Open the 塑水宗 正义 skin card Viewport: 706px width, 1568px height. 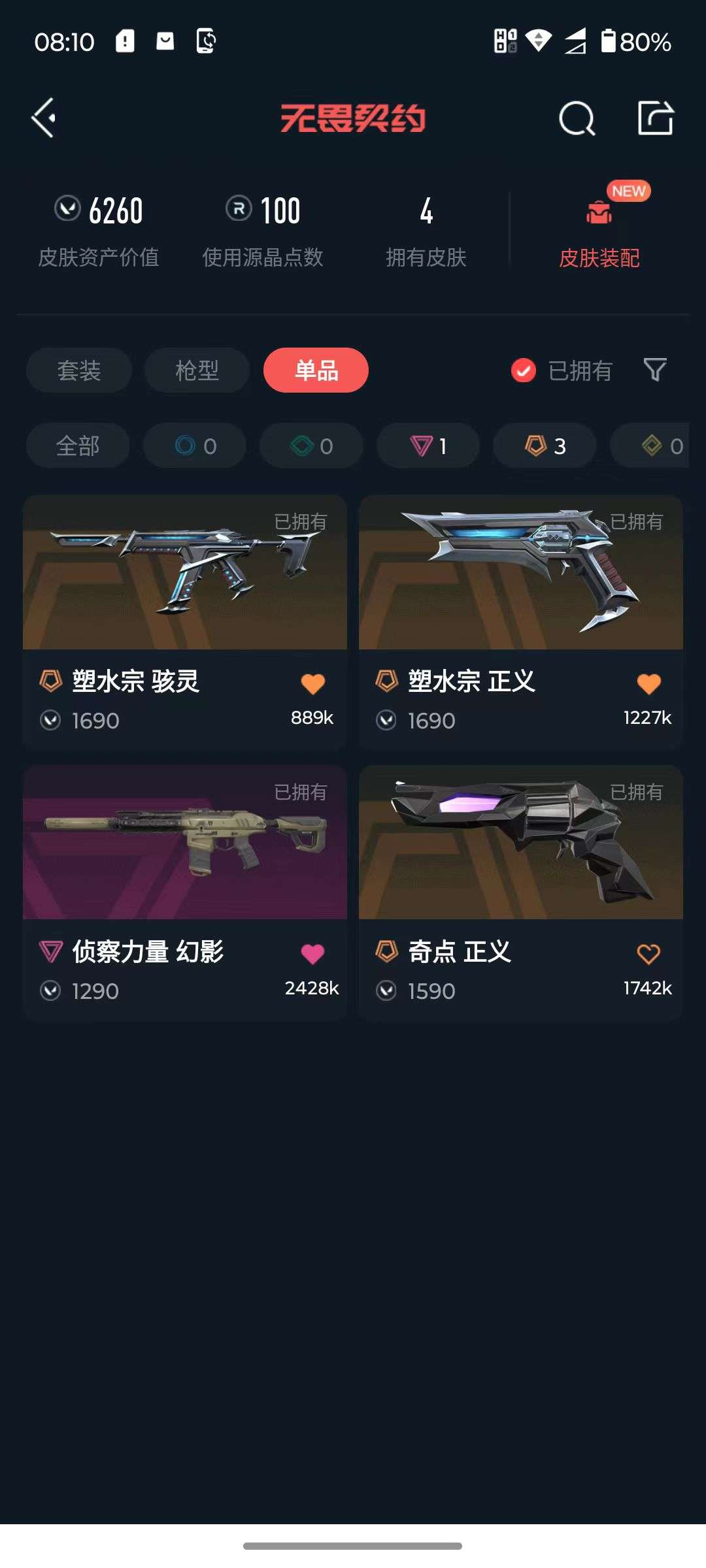coord(521,575)
